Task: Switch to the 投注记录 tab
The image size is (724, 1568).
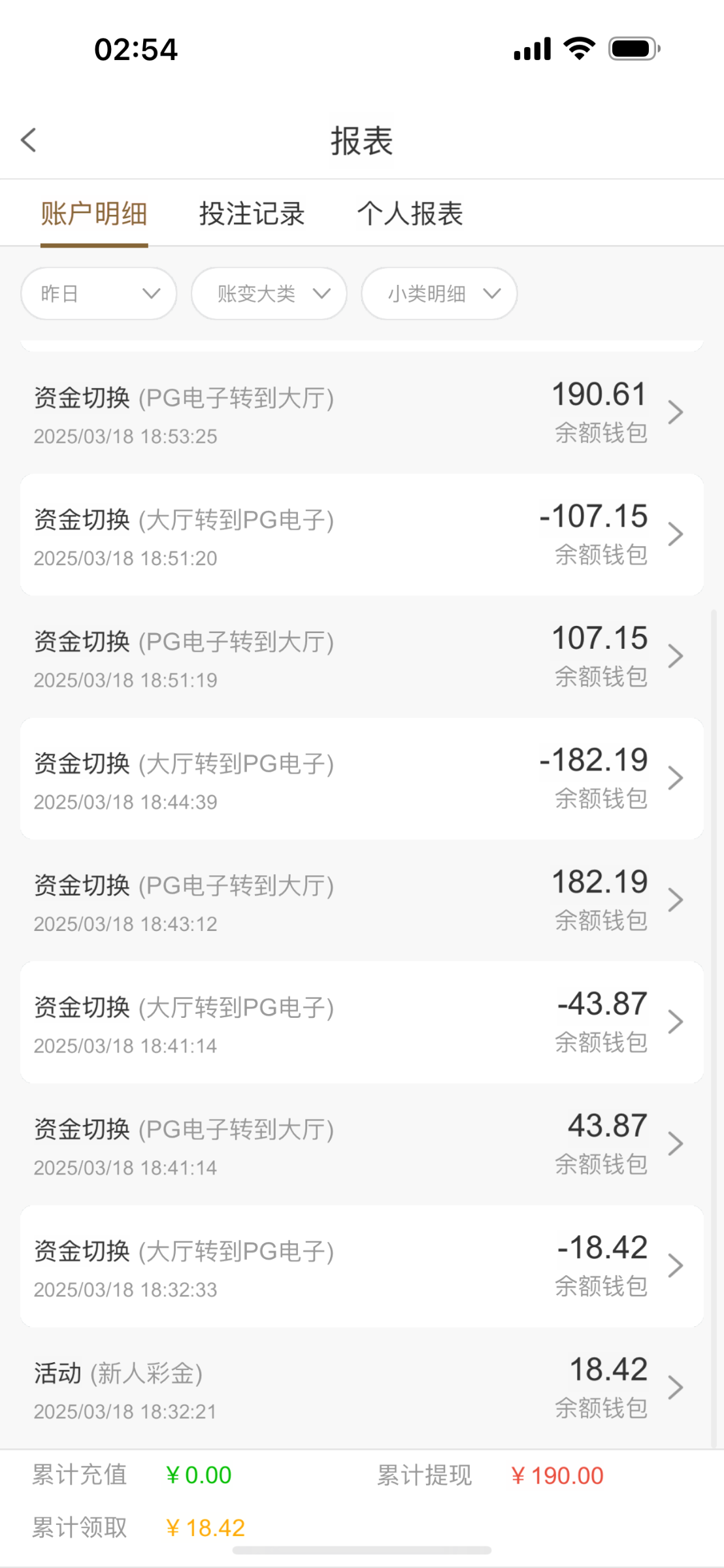Action: pos(252,214)
